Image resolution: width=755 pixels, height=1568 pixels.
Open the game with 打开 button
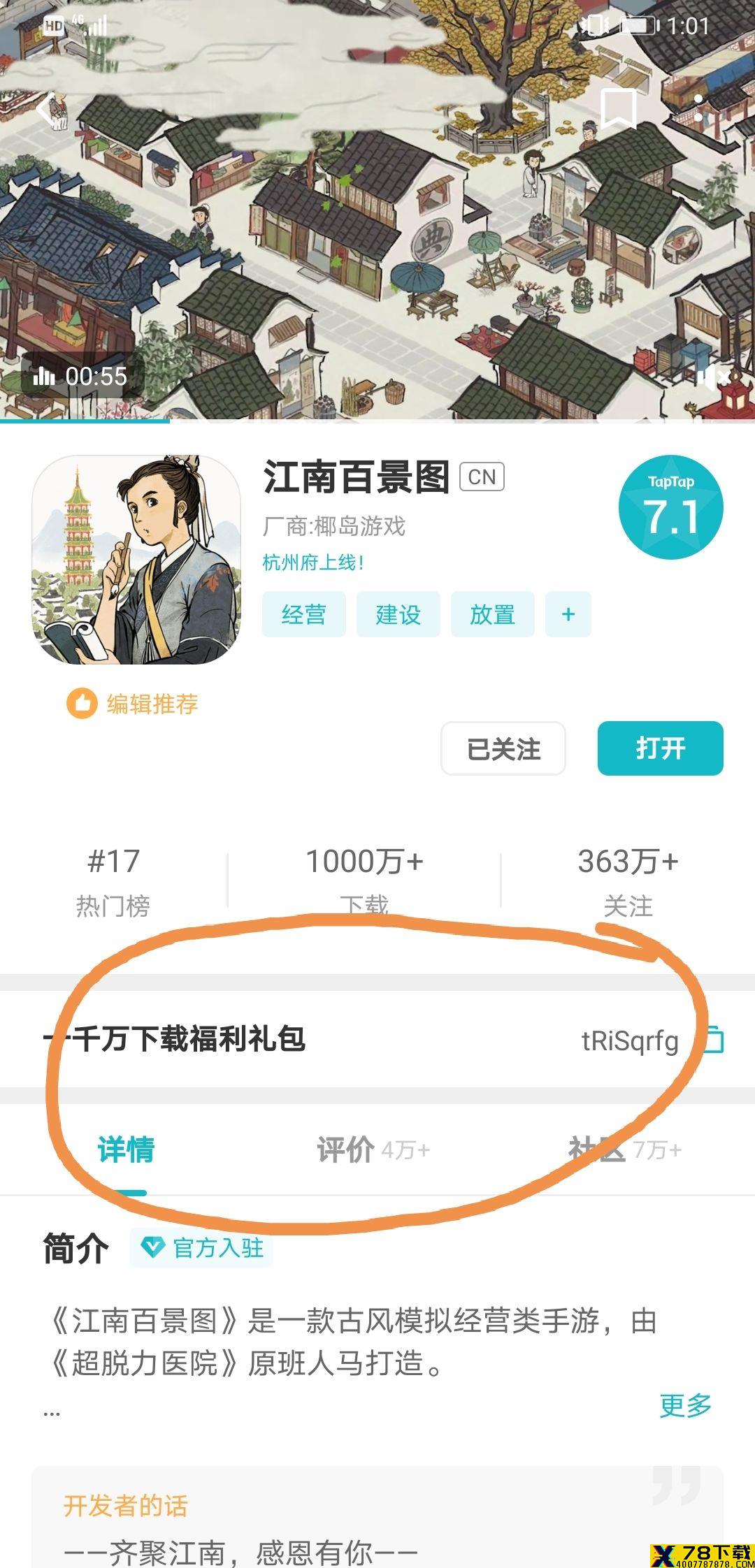(660, 748)
